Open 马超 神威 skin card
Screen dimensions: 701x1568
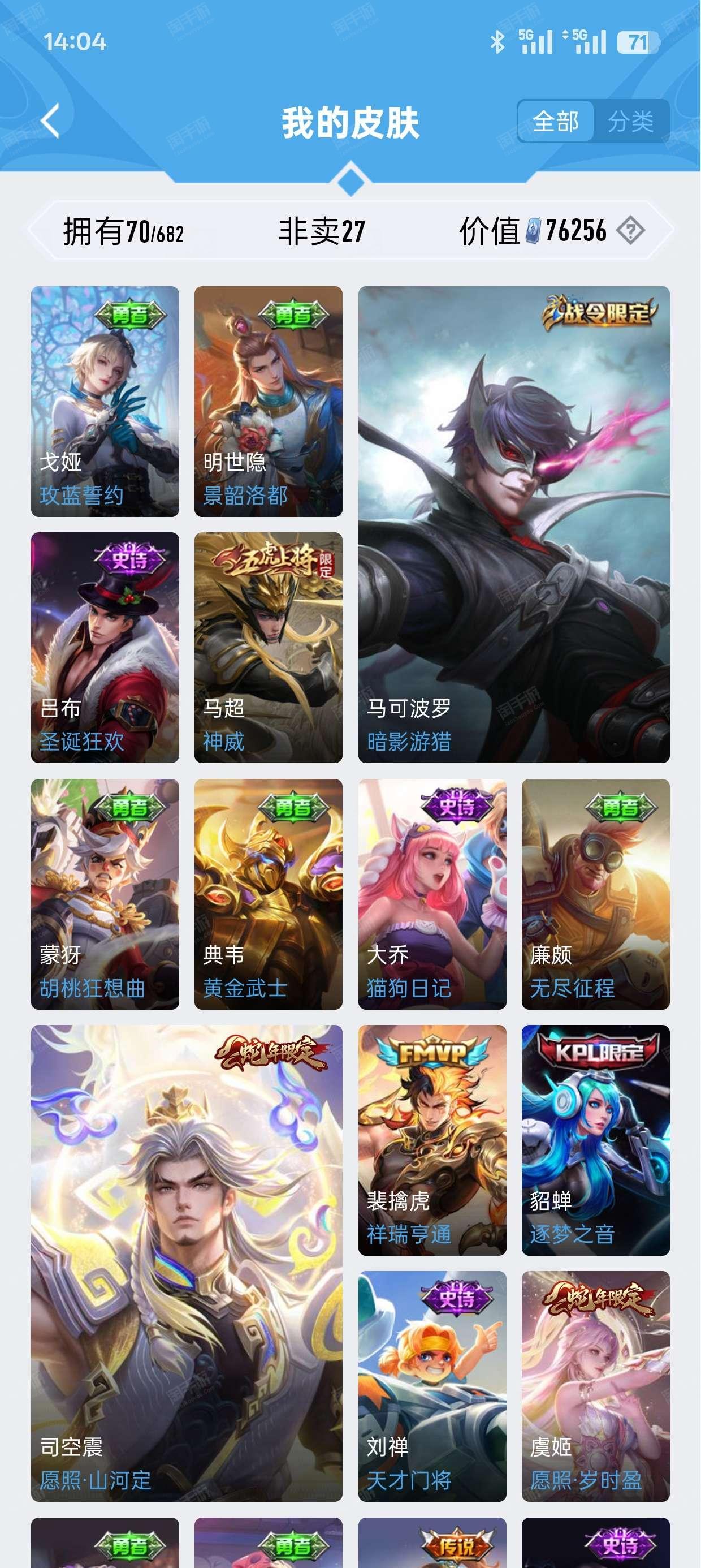point(269,647)
